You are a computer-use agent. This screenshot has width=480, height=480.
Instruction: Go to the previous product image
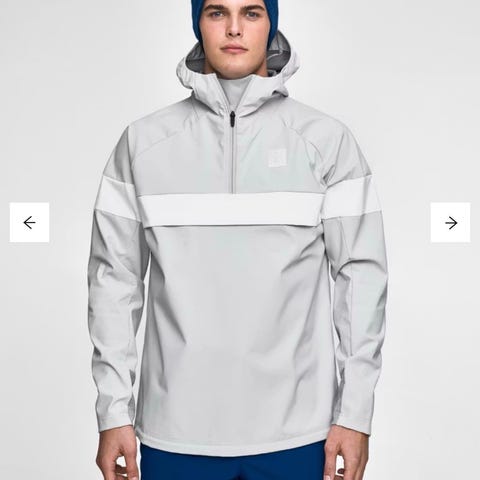[x=29, y=222]
